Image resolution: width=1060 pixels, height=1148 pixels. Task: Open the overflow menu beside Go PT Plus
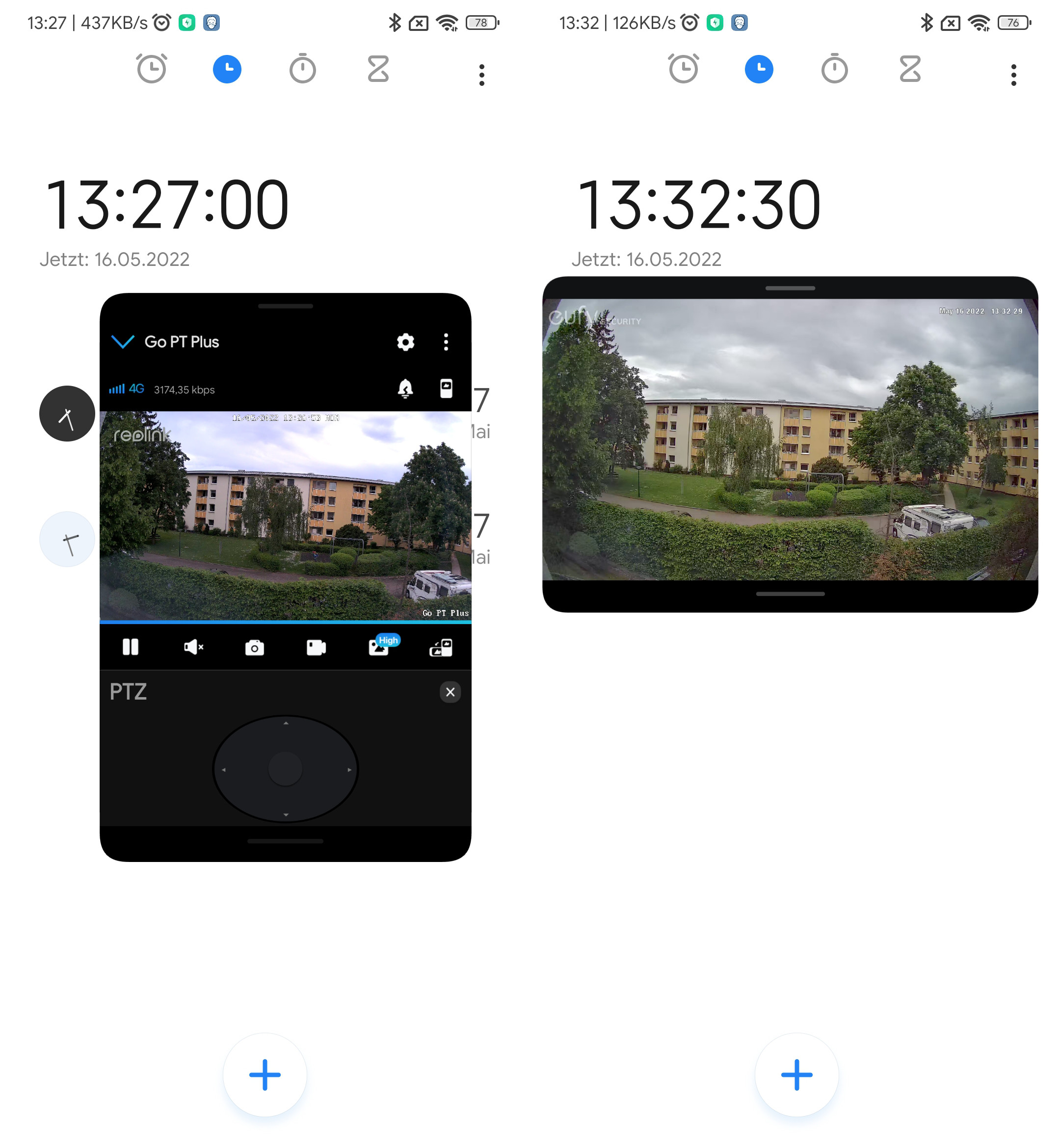point(446,342)
